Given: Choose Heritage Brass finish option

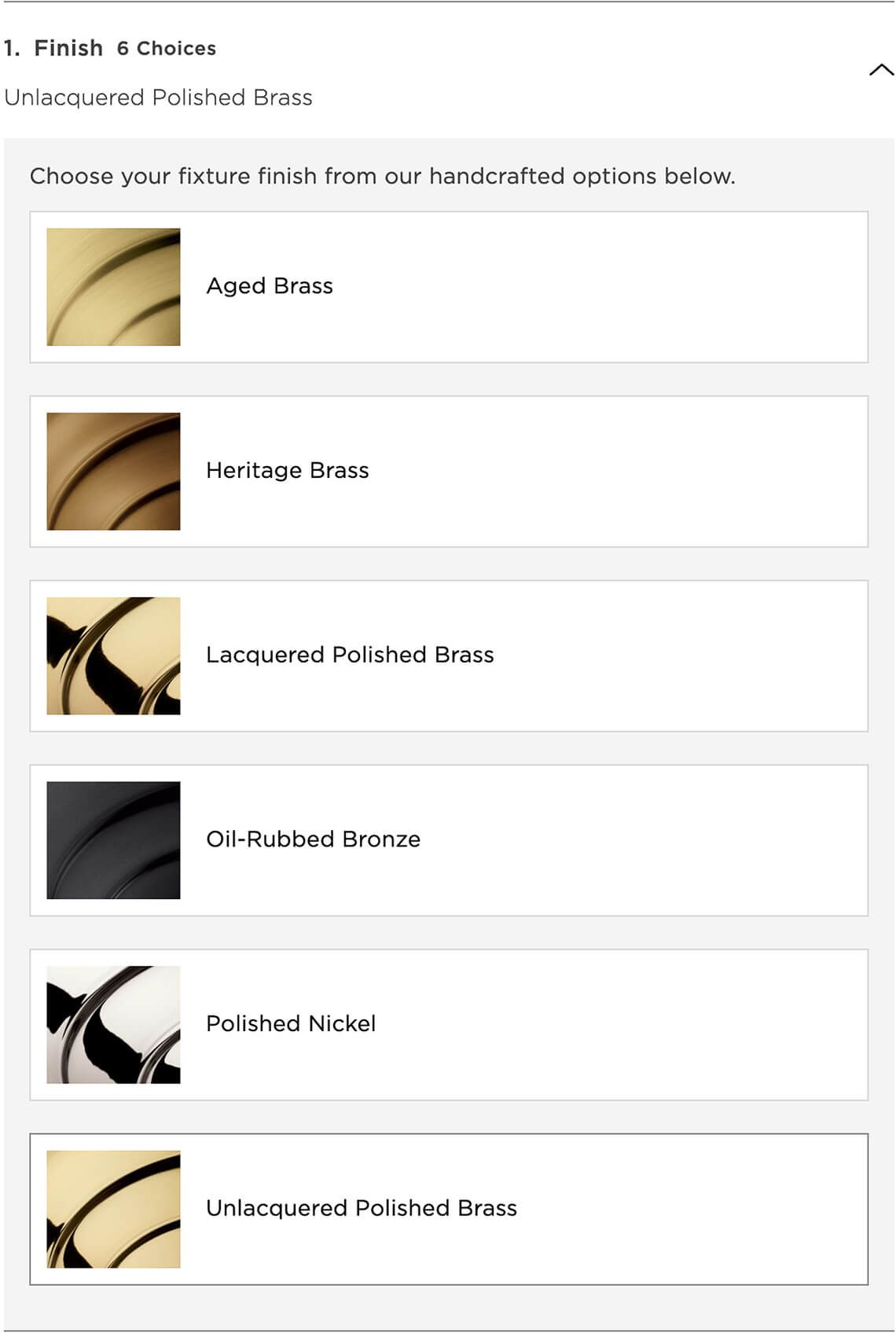Looking at the screenshot, I should click(x=448, y=472).
